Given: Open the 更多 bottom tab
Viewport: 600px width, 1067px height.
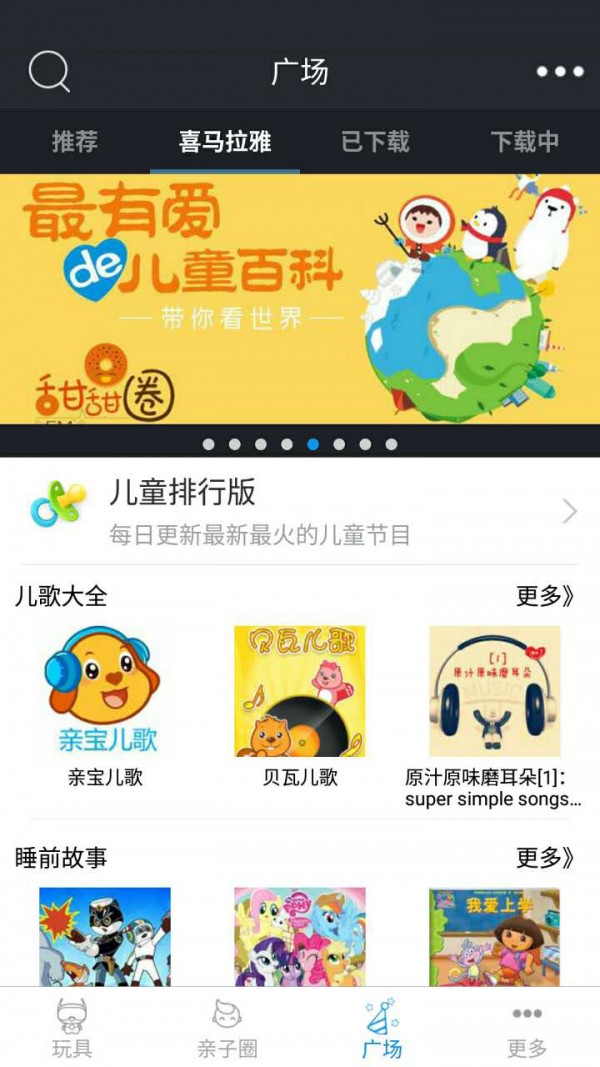Looking at the screenshot, I should [x=527, y=1027].
